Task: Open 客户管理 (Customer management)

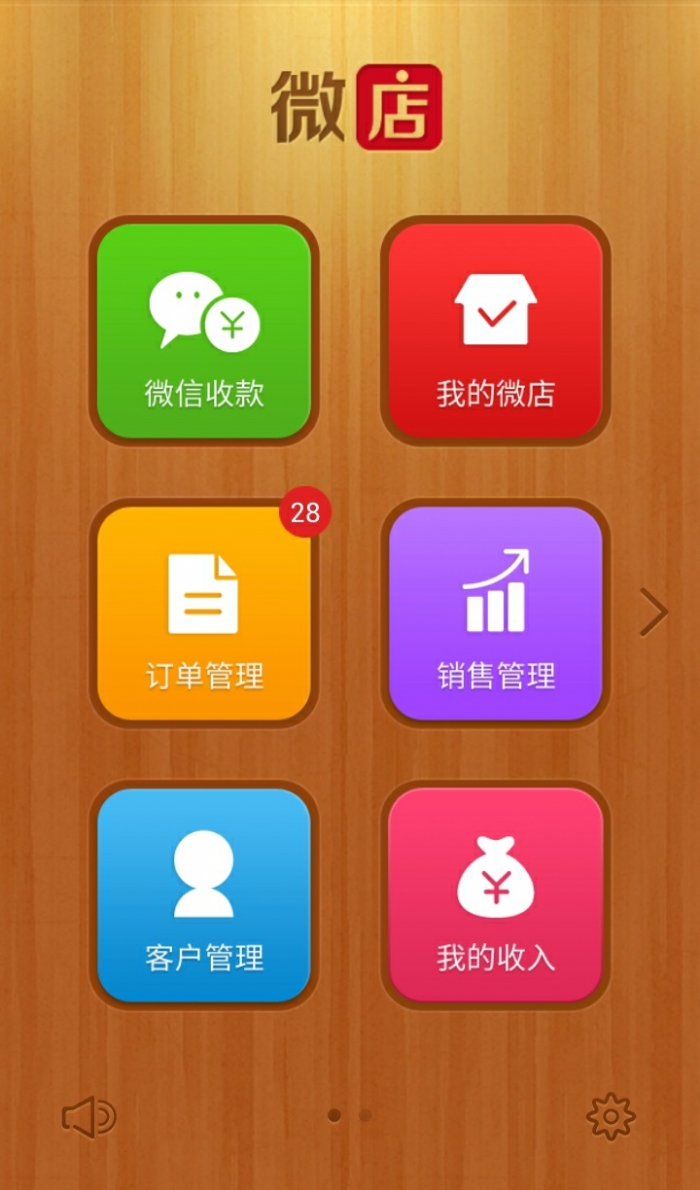Action: [x=204, y=895]
